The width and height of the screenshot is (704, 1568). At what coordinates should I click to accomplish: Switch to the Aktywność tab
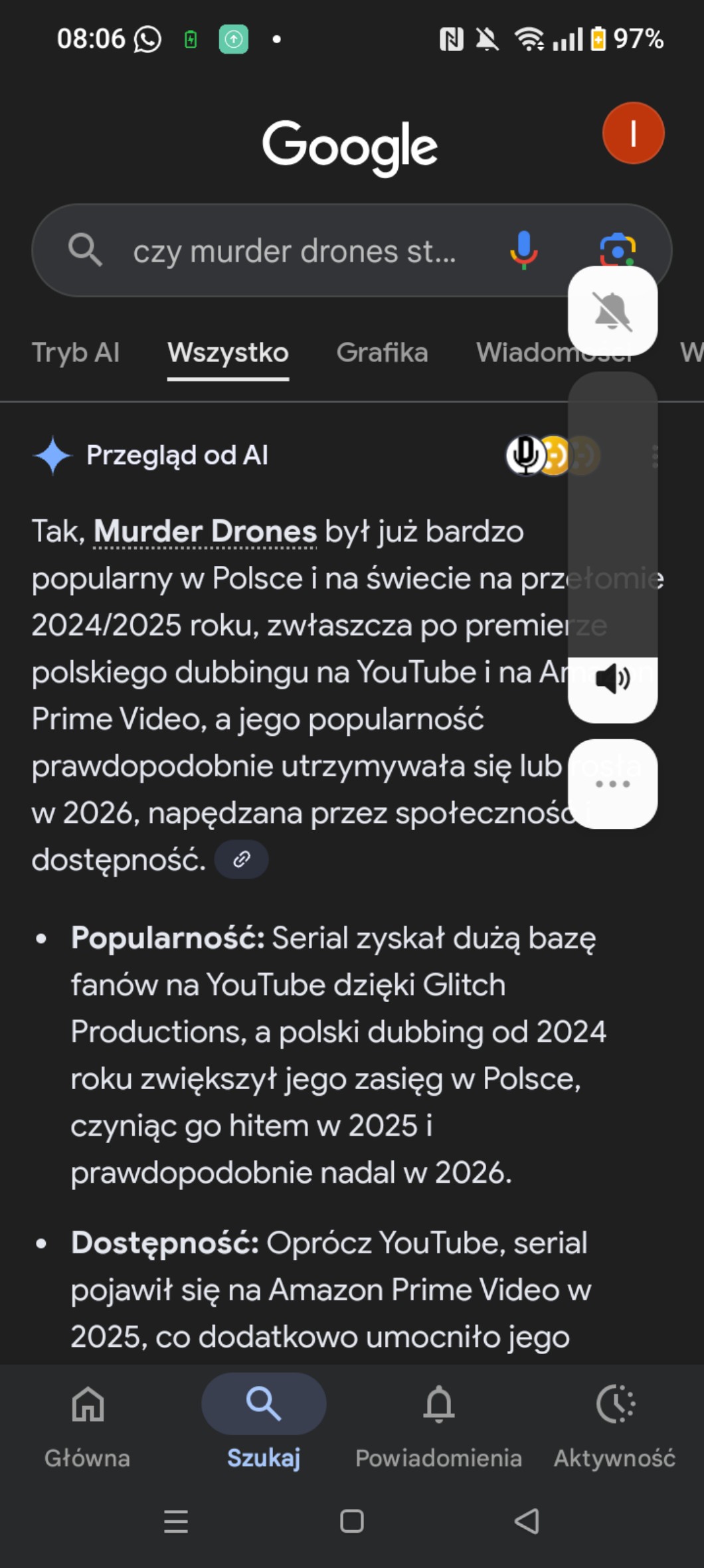(x=614, y=1425)
